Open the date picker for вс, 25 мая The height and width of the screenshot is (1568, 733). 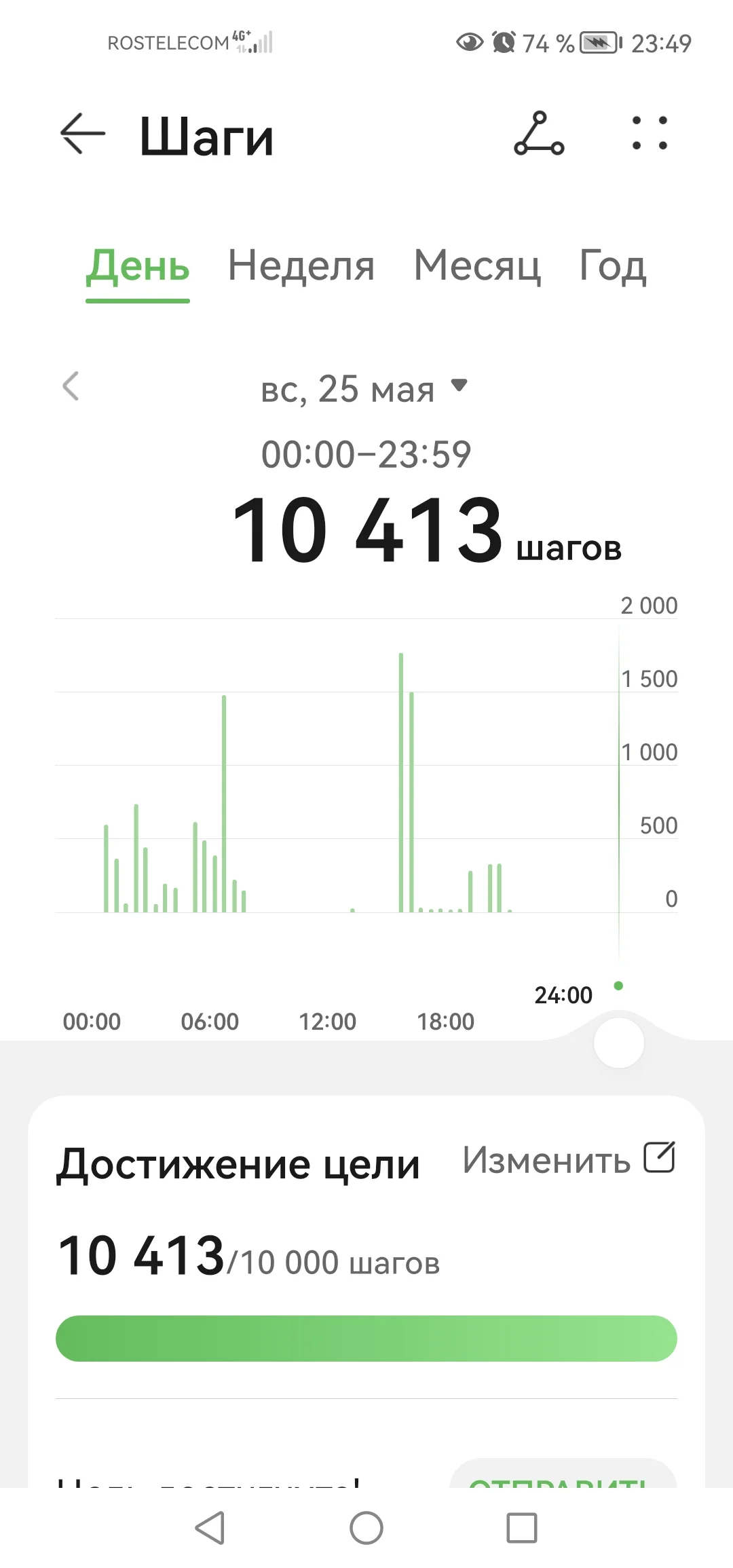(348, 389)
